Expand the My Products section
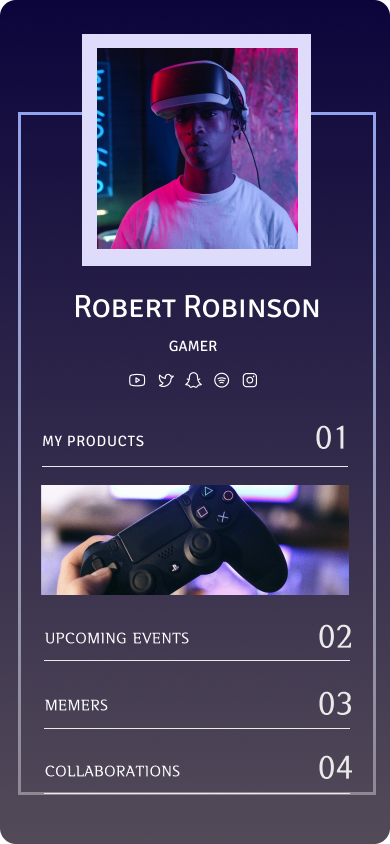The width and height of the screenshot is (390, 844). 195,440
